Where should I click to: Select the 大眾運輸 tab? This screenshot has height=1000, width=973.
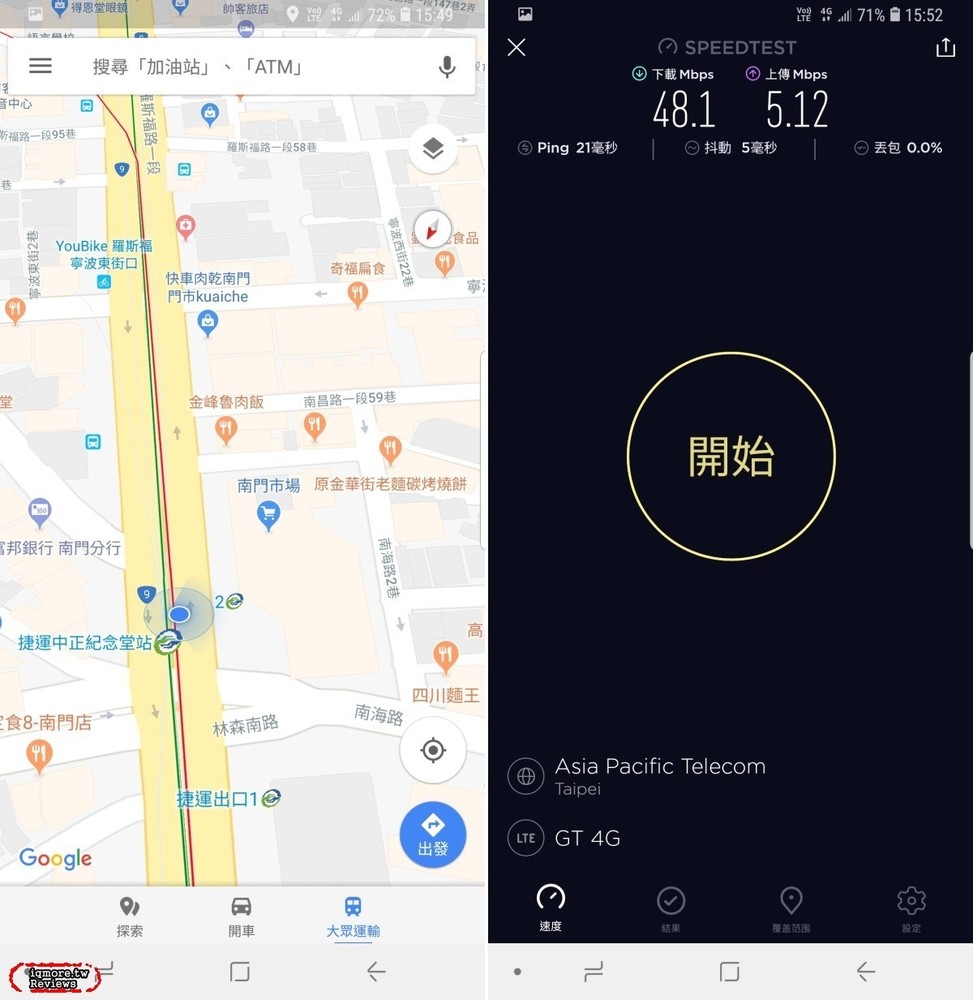[x=353, y=915]
